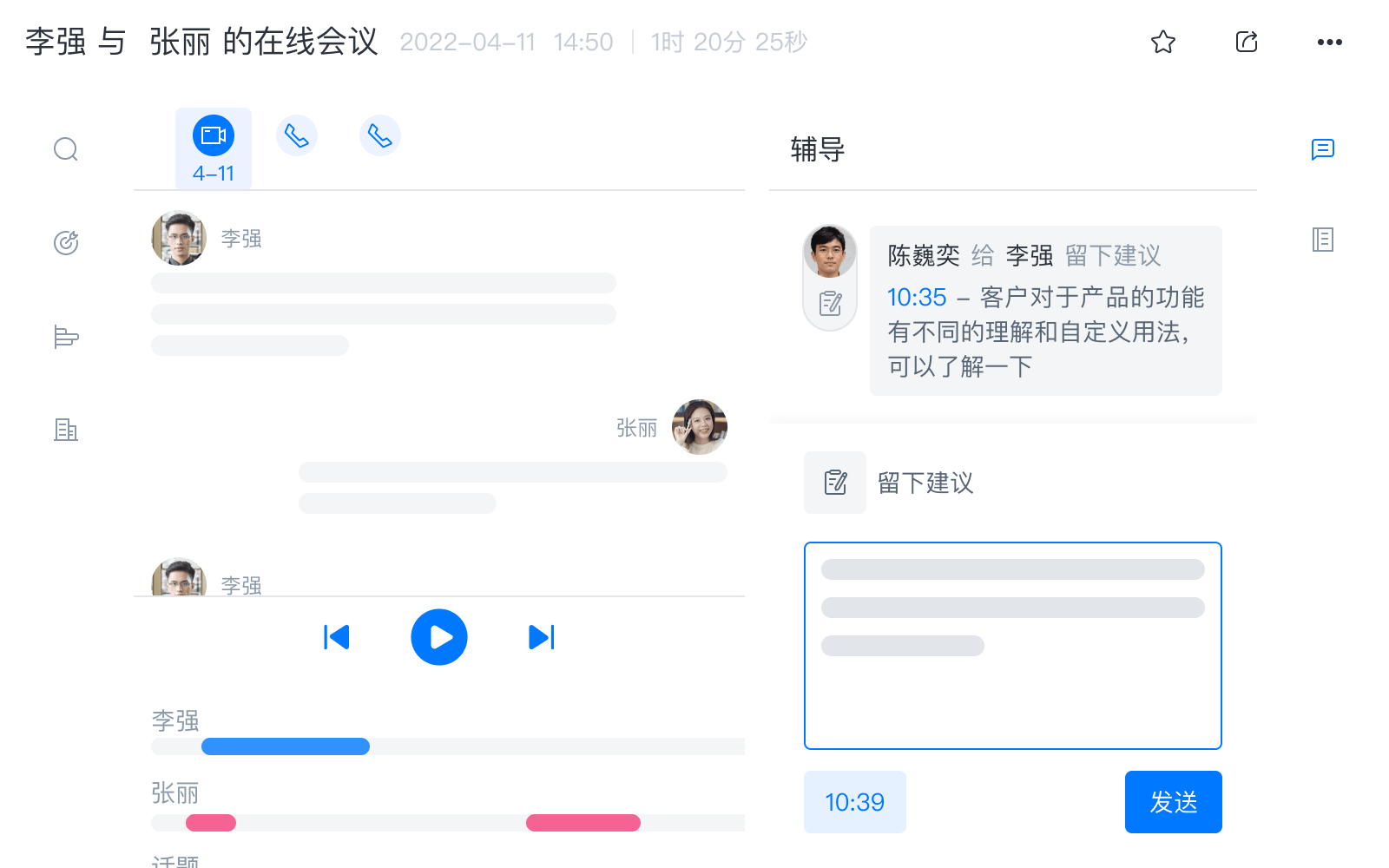
Task: Open the three-dot overflow menu
Action: pyautogui.click(x=1329, y=42)
